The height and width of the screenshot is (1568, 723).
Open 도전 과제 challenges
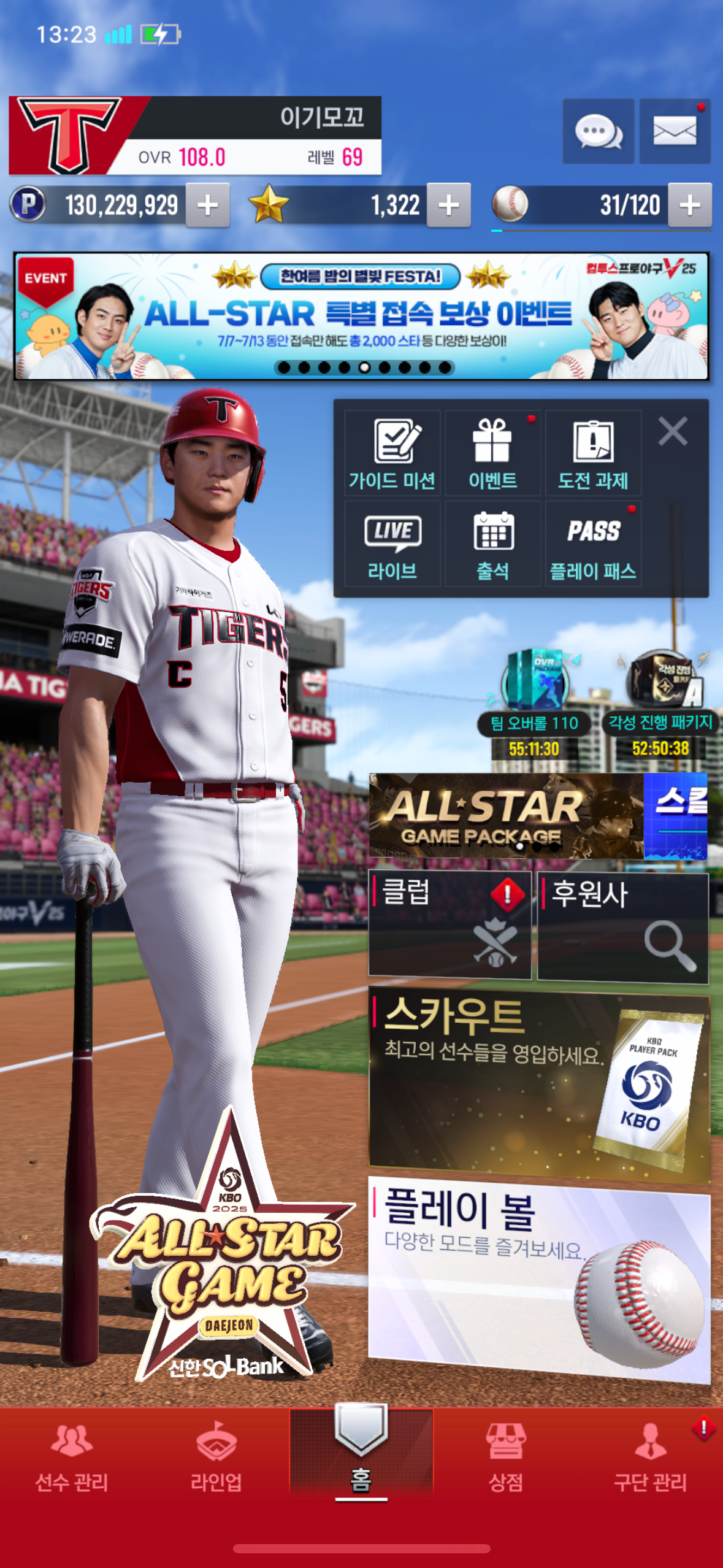[x=593, y=454]
